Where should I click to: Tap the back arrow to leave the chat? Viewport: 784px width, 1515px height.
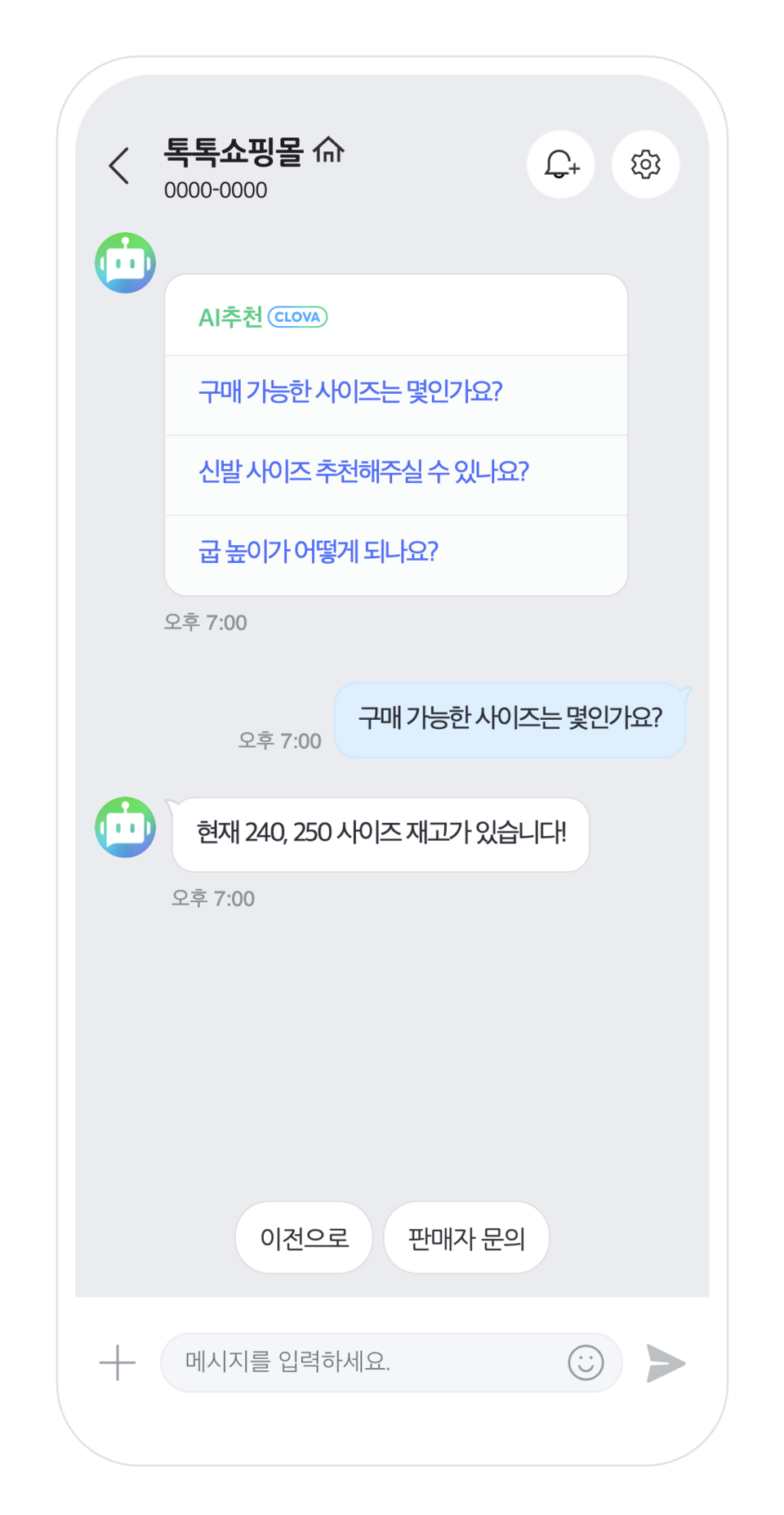(119, 164)
